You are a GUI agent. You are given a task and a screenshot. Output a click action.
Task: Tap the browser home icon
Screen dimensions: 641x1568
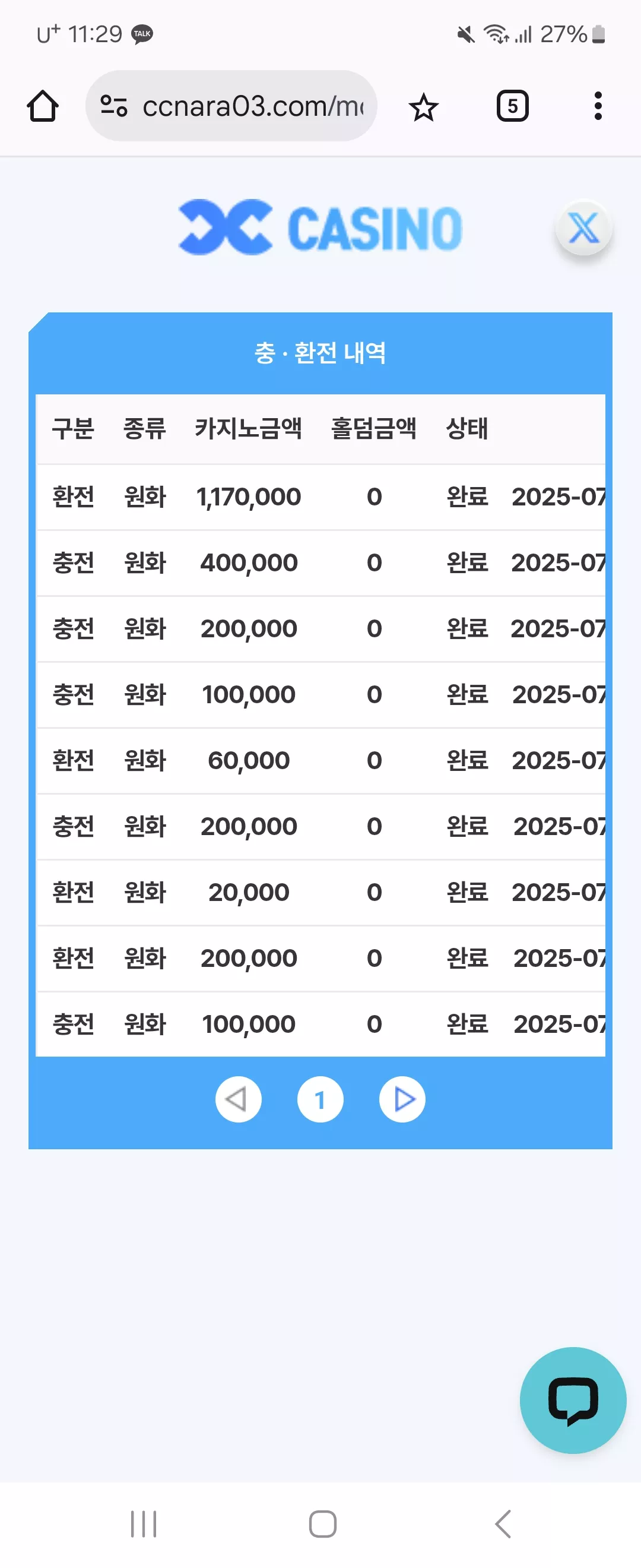tap(43, 106)
